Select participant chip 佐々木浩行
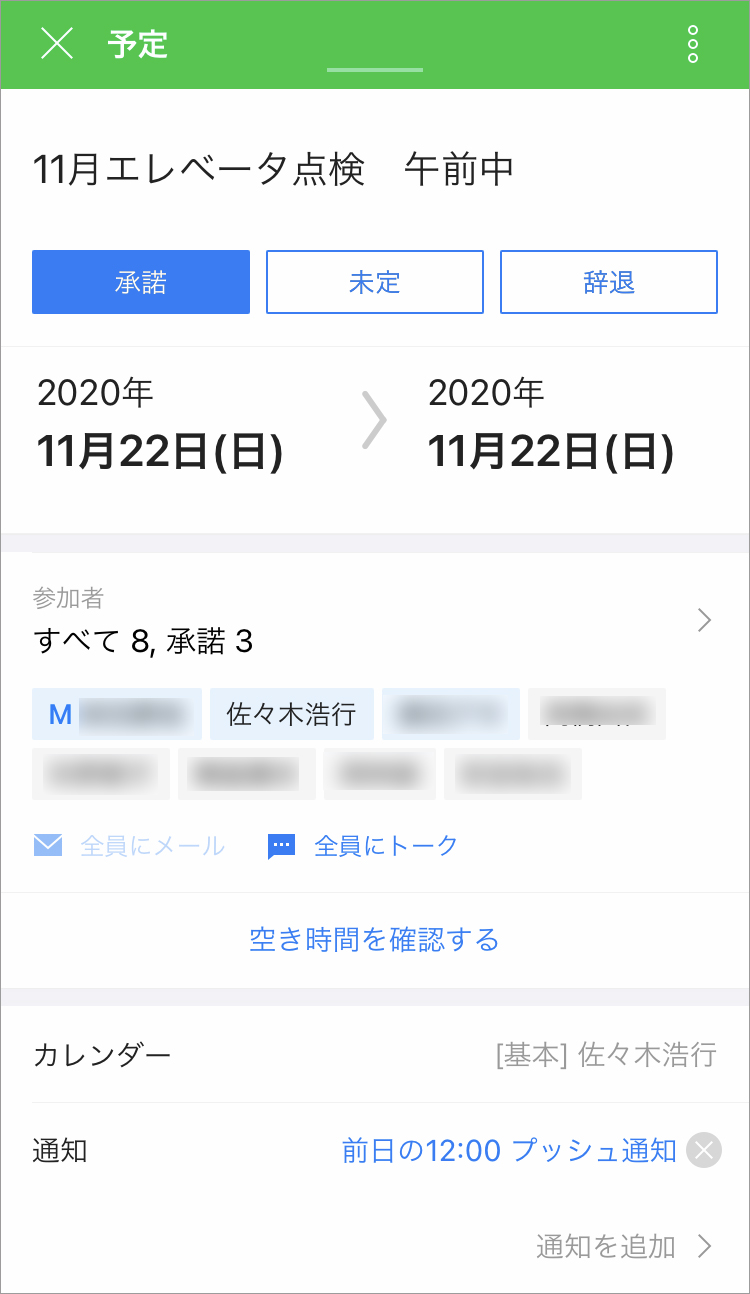Image resolution: width=750 pixels, height=1294 pixels. (x=291, y=714)
